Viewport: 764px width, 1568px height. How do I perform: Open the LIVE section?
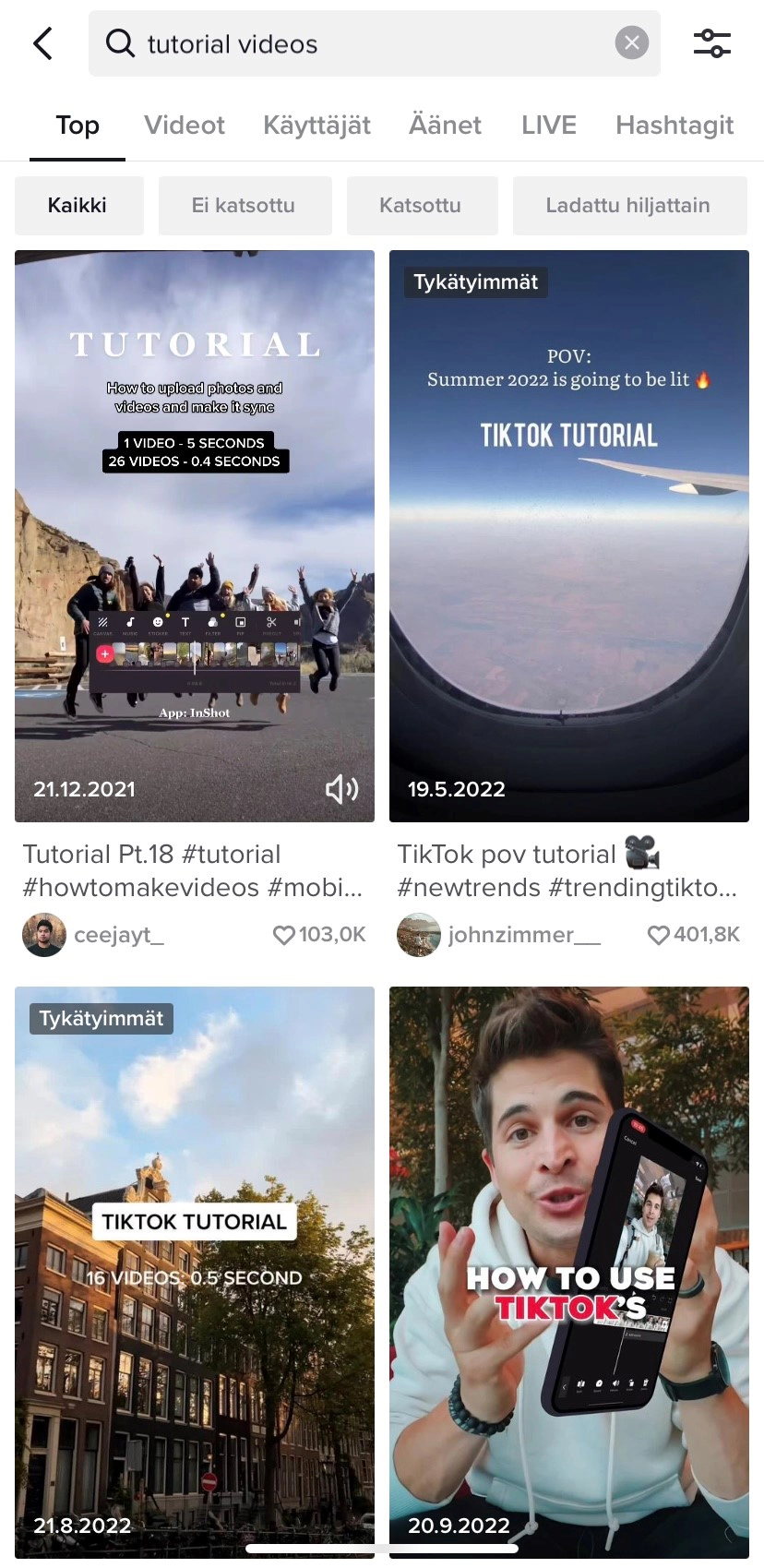(548, 125)
